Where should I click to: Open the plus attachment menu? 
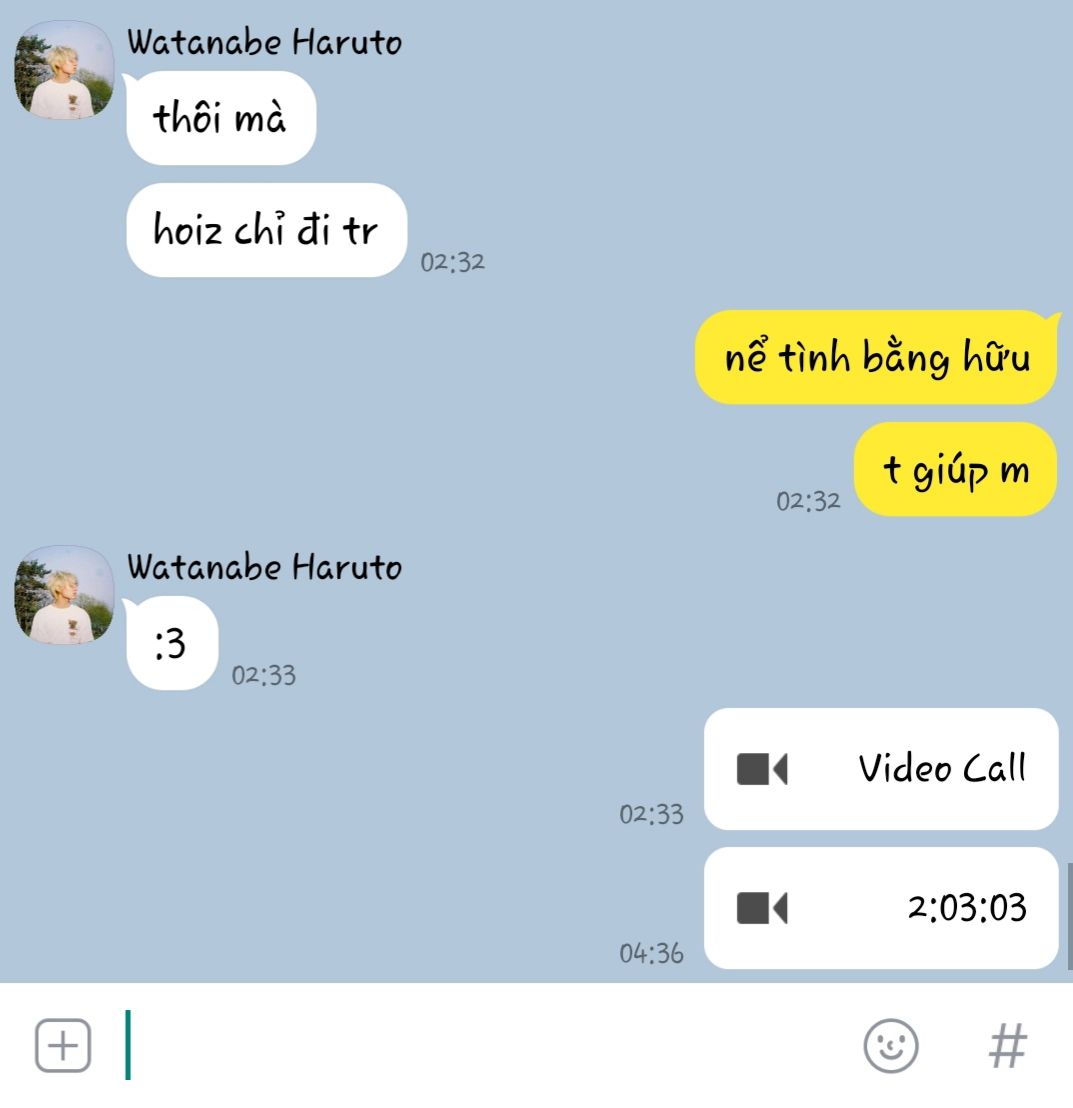click(63, 1046)
